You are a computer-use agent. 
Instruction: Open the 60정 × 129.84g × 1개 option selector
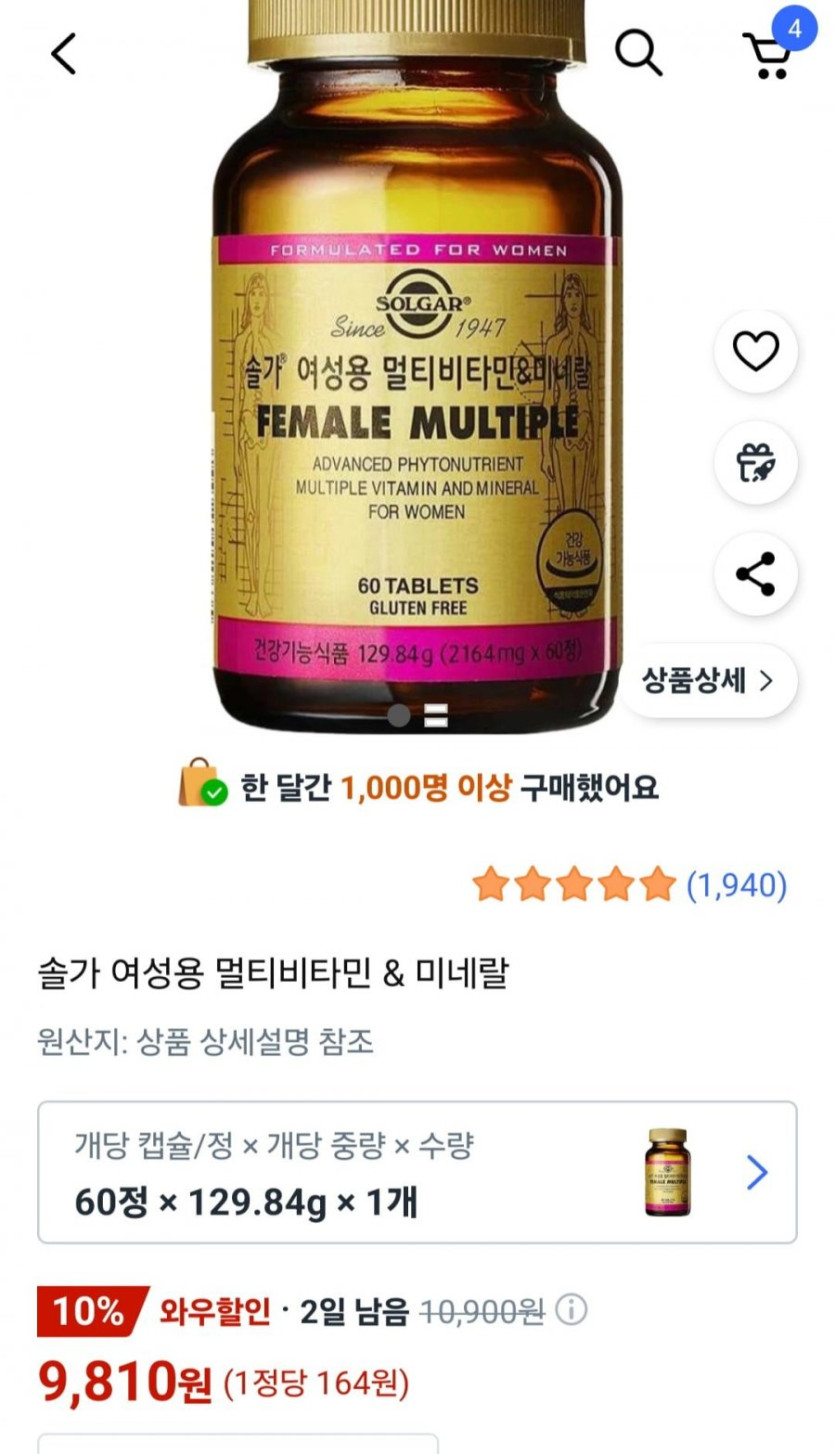417,1172
